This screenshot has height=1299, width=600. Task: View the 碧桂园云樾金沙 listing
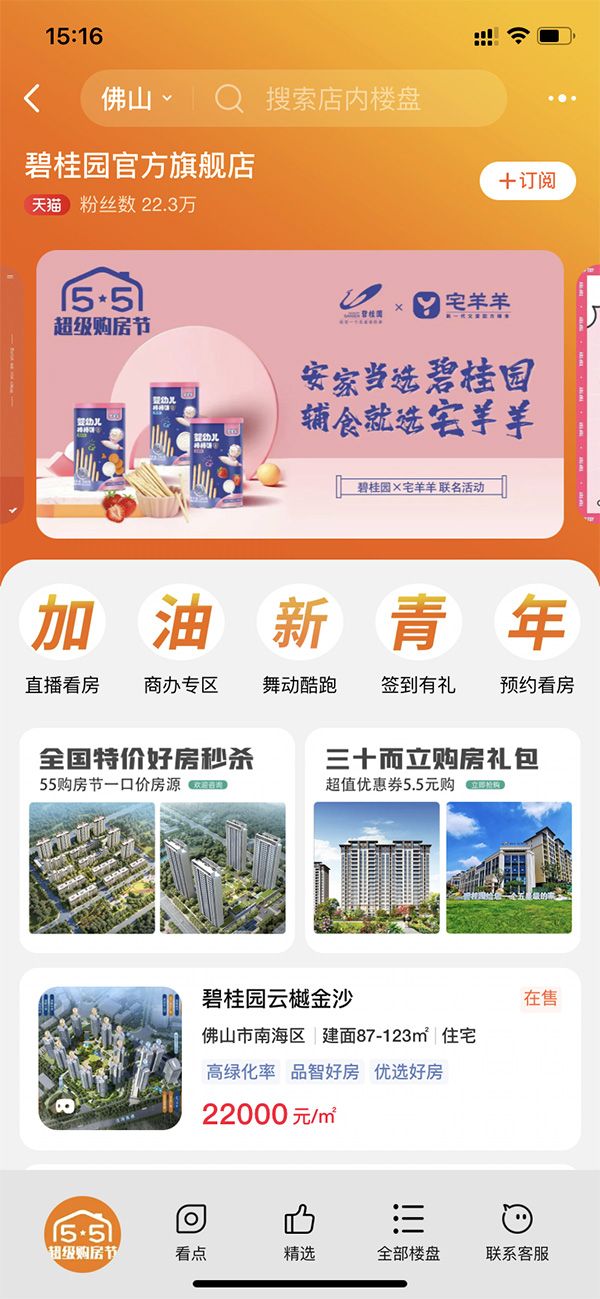(300, 1058)
